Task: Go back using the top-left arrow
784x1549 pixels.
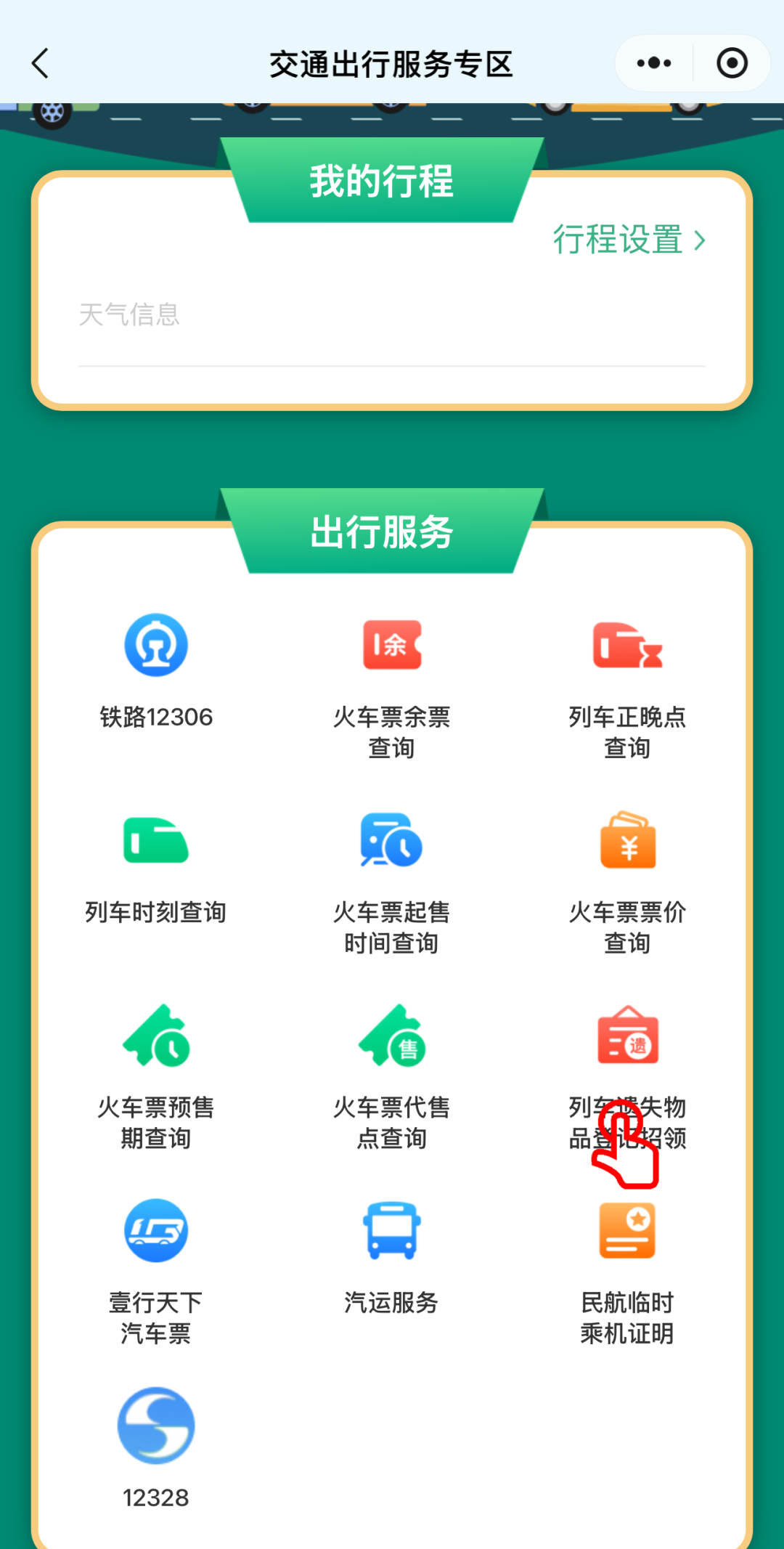Action: pyautogui.click(x=41, y=64)
